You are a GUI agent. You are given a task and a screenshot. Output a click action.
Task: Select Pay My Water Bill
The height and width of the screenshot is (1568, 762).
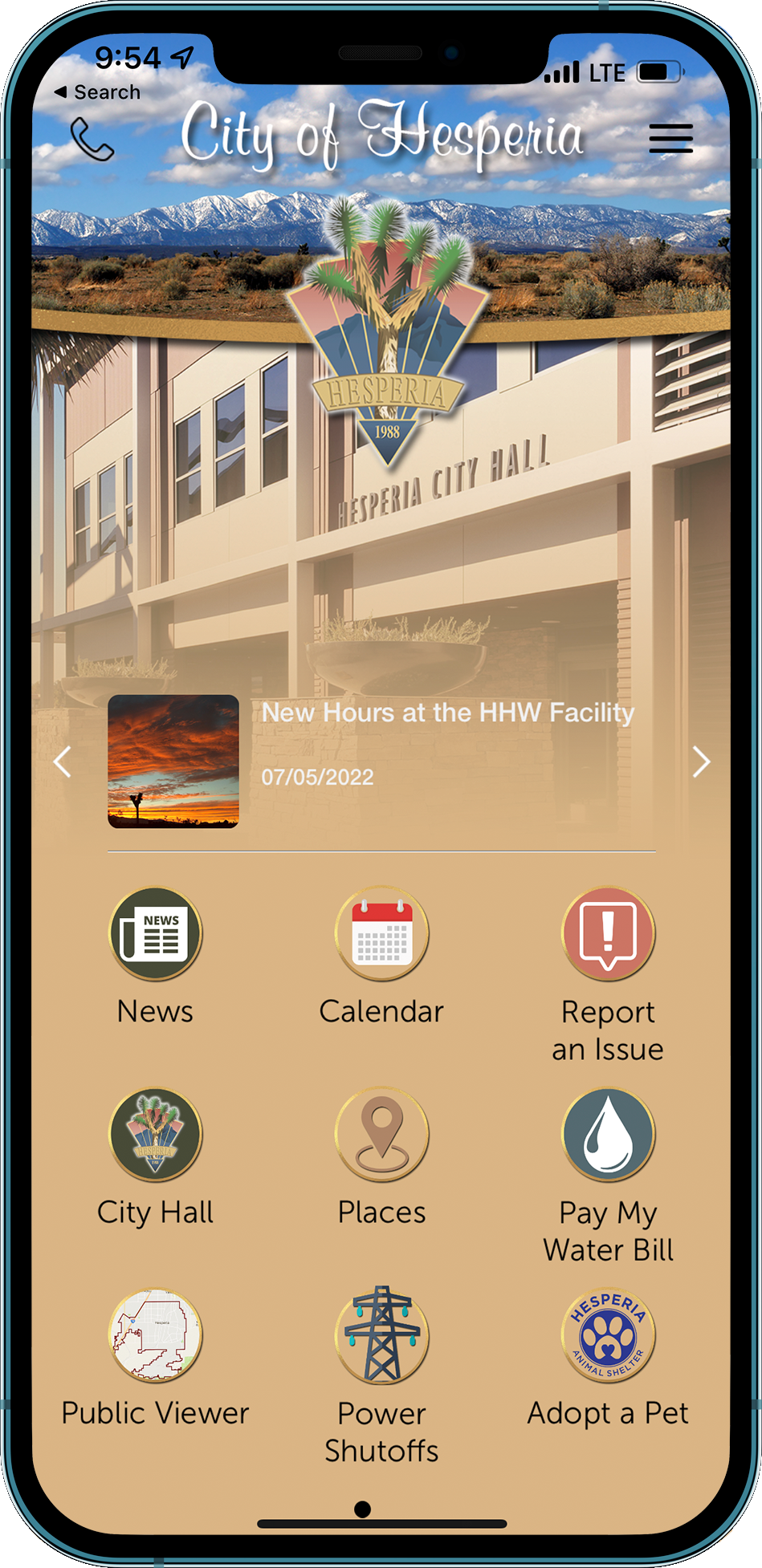pyautogui.click(x=609, y=1134)
